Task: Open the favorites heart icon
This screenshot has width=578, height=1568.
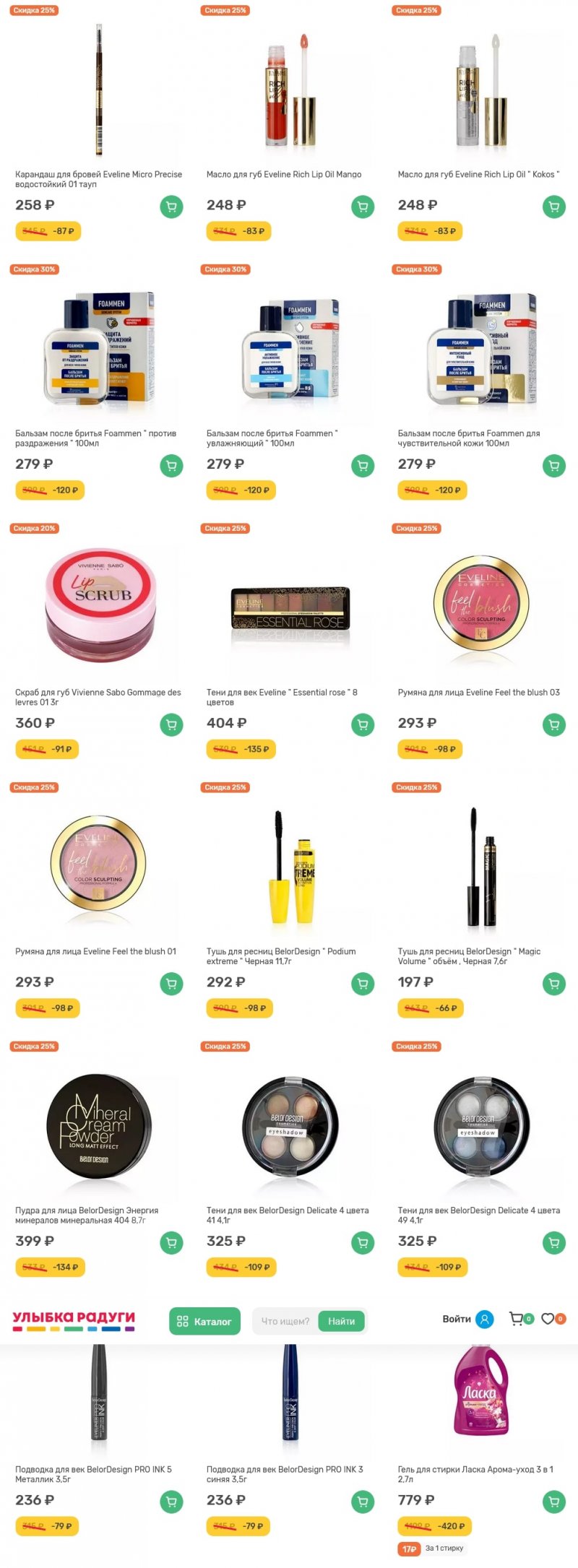Action: (x=548, y=1319)
